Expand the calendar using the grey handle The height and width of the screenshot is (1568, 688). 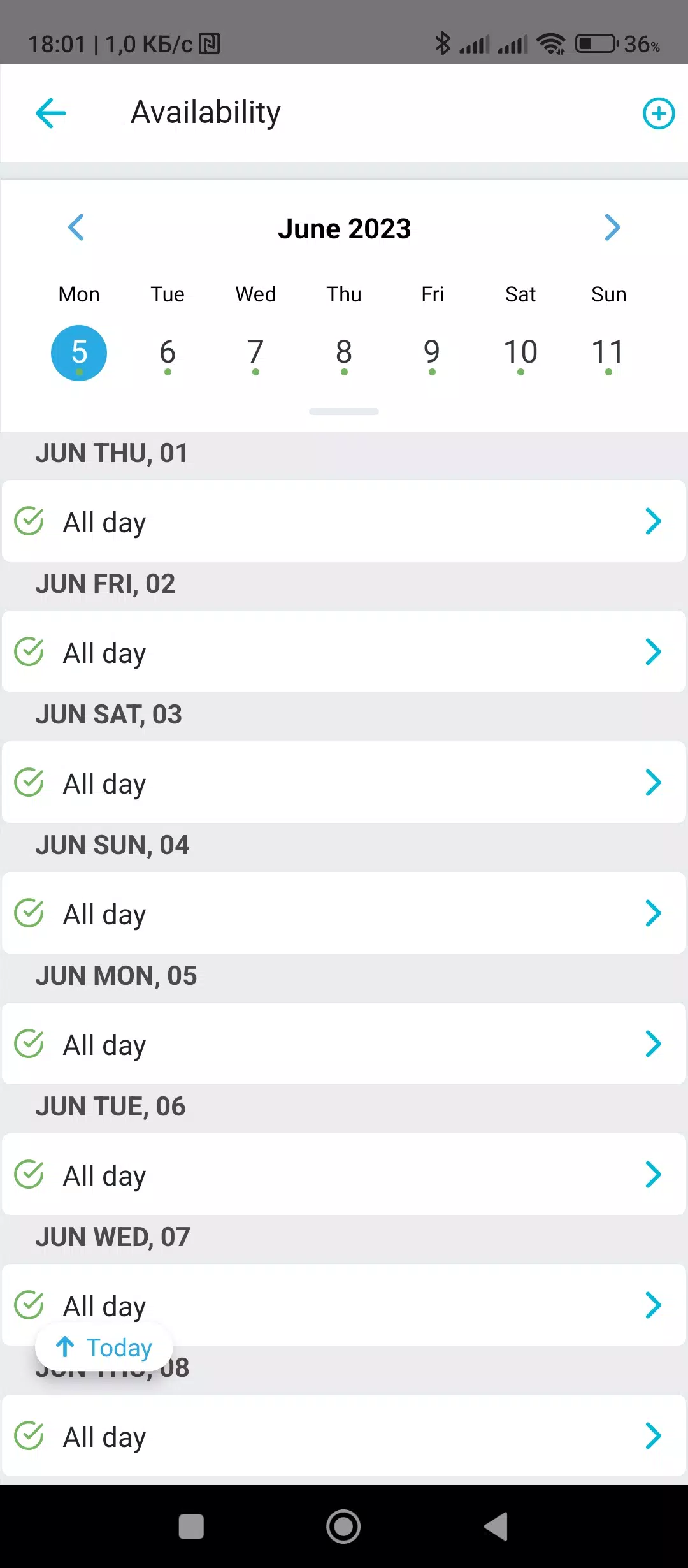coord(344,412)
